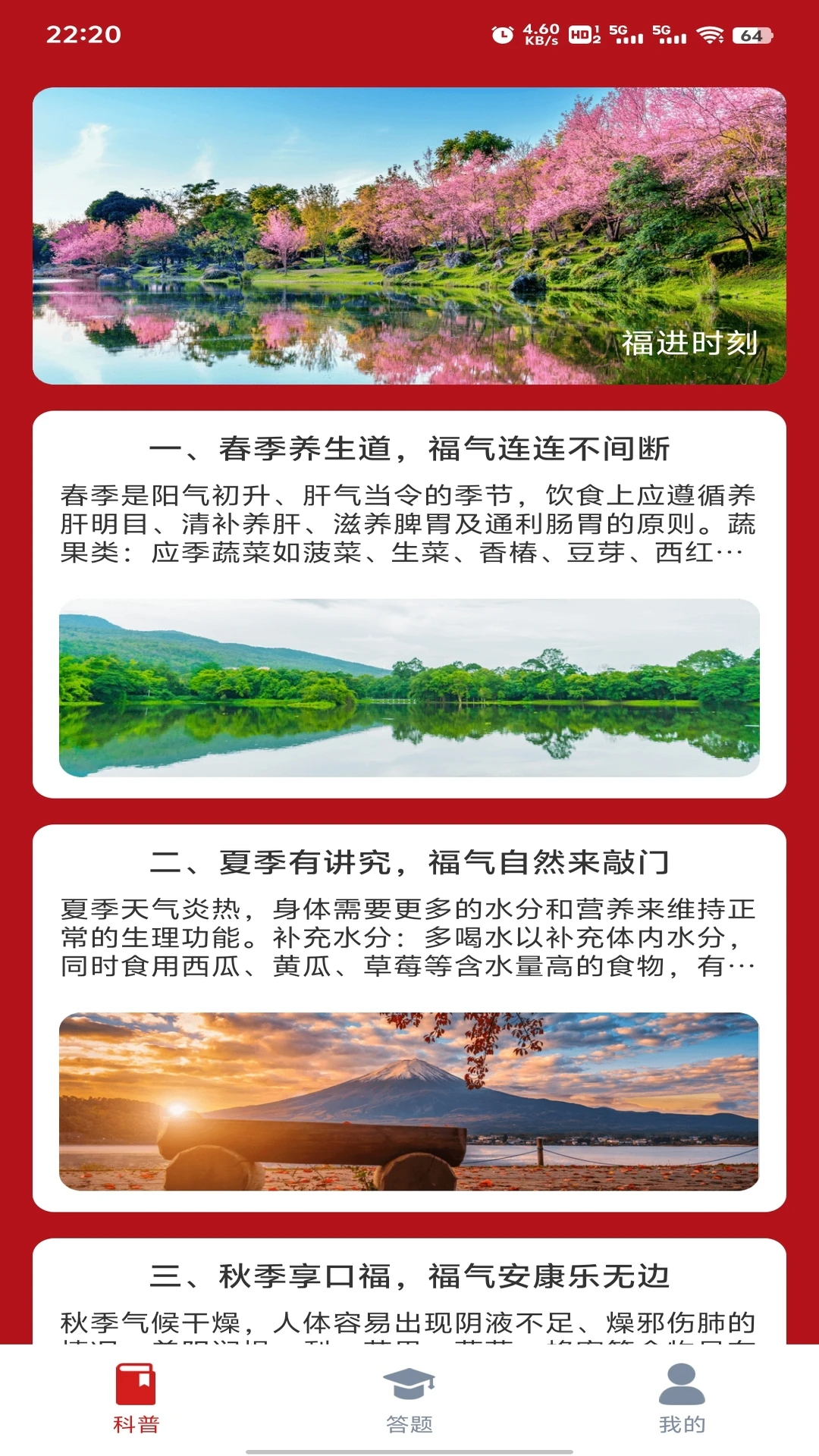Tap the Wi-Fi icon in the status bar
Viewport: 819px width, 1456px height.
711,34
